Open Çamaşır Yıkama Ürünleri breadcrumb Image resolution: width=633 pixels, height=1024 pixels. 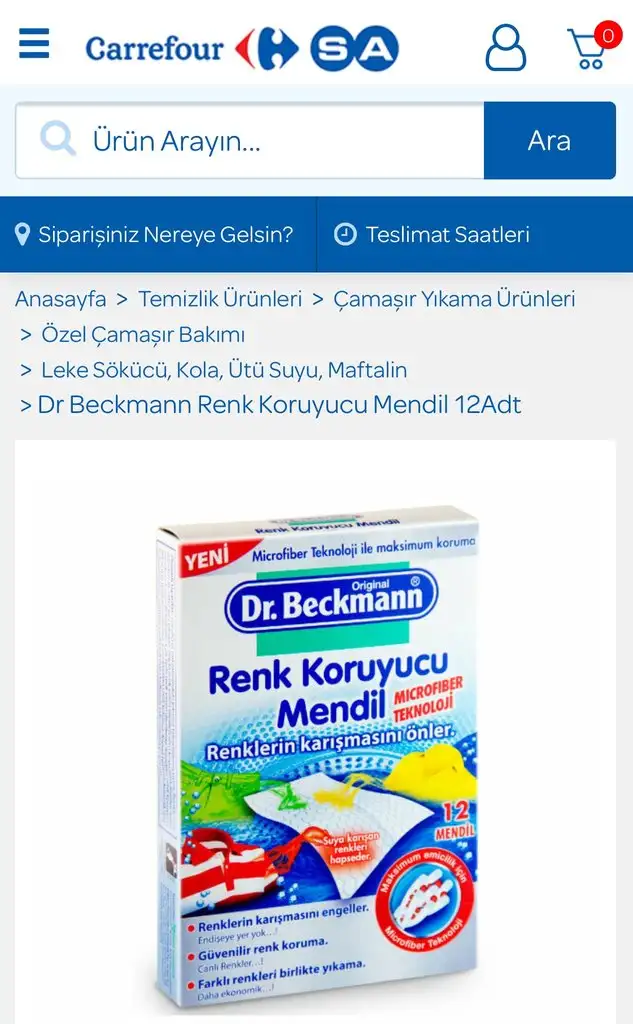[x=454, y=299]
